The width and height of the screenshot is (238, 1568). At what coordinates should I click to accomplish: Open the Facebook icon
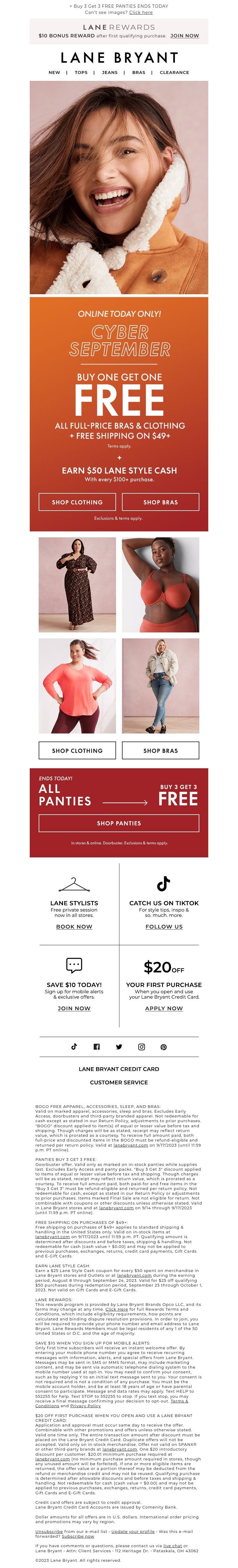96,1047
